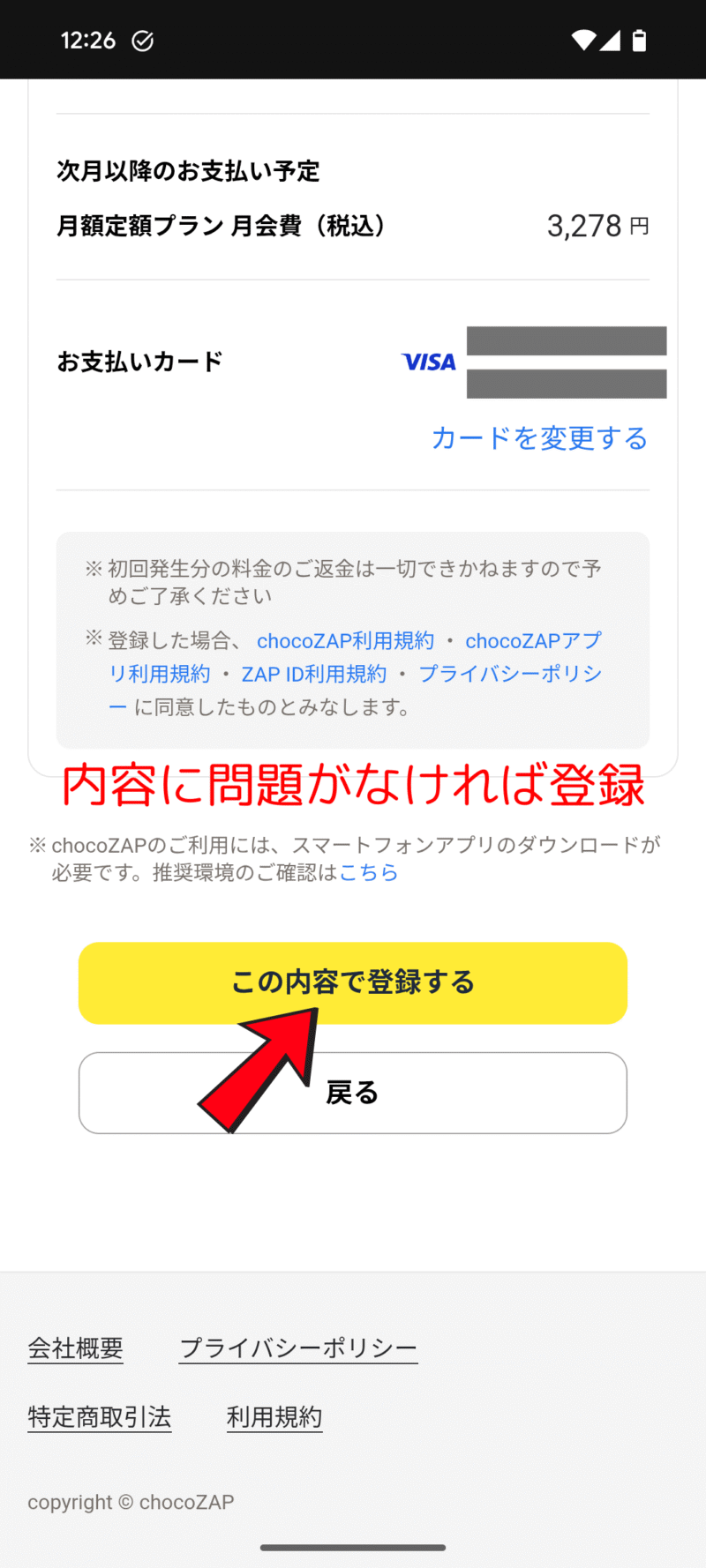
Task: Open 利用規約 footer link
Action: 274,1417
